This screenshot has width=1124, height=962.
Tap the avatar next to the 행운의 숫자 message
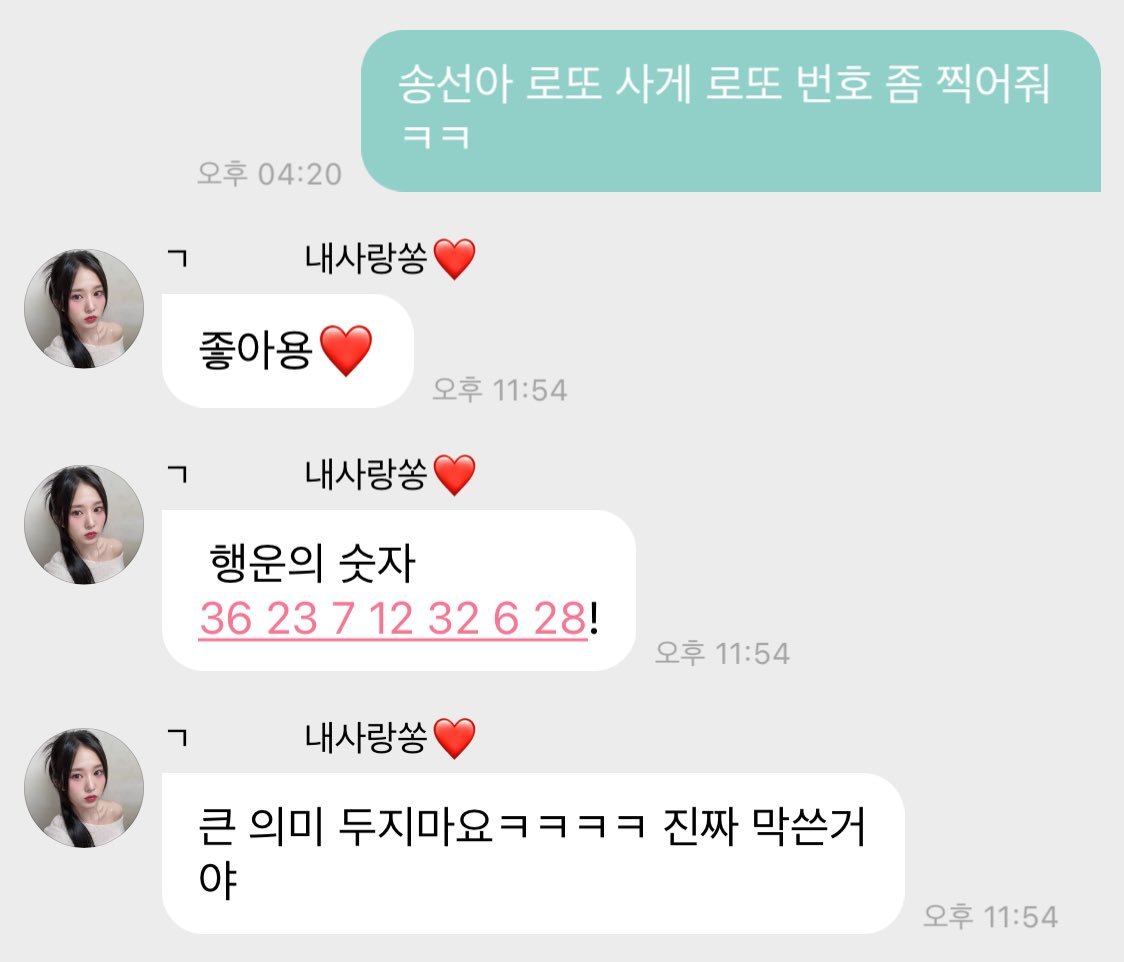click(x=84, y=525)
